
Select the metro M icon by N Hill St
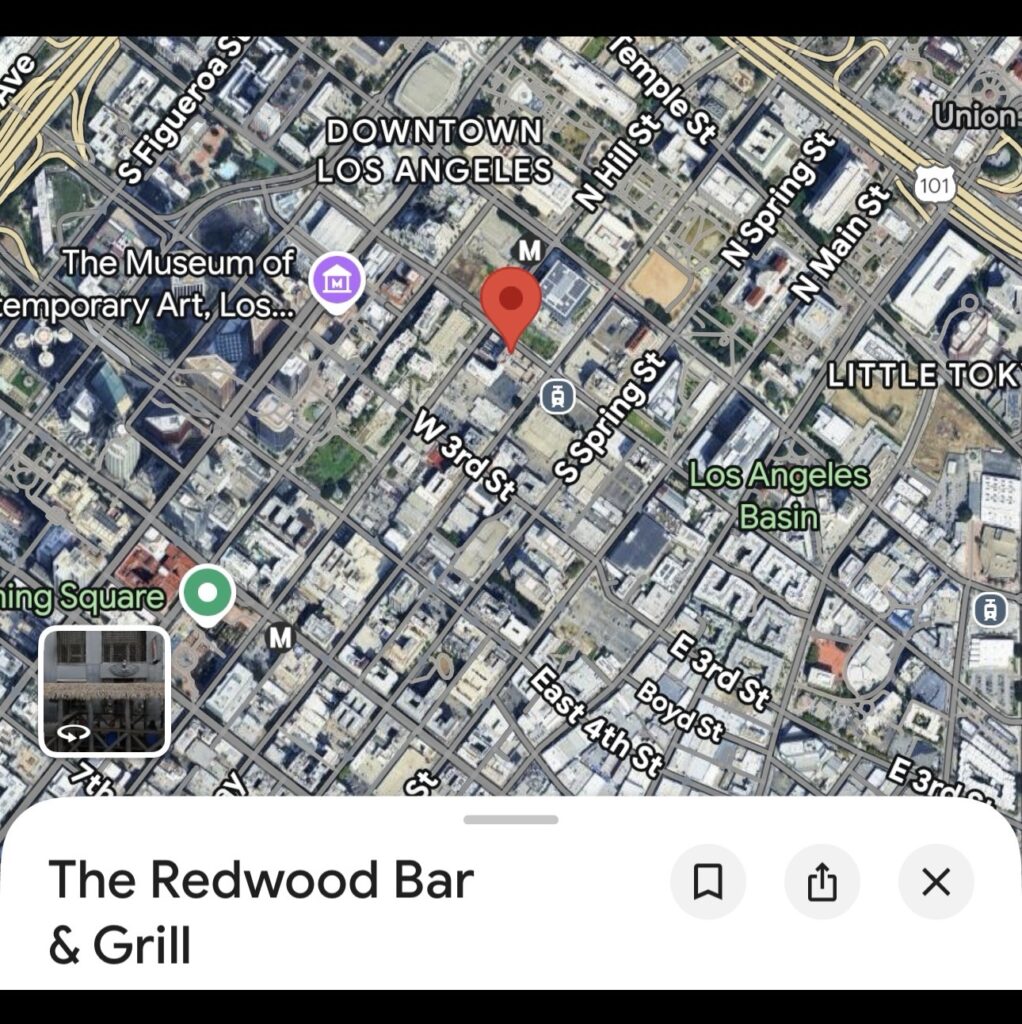tap(529, 250)
